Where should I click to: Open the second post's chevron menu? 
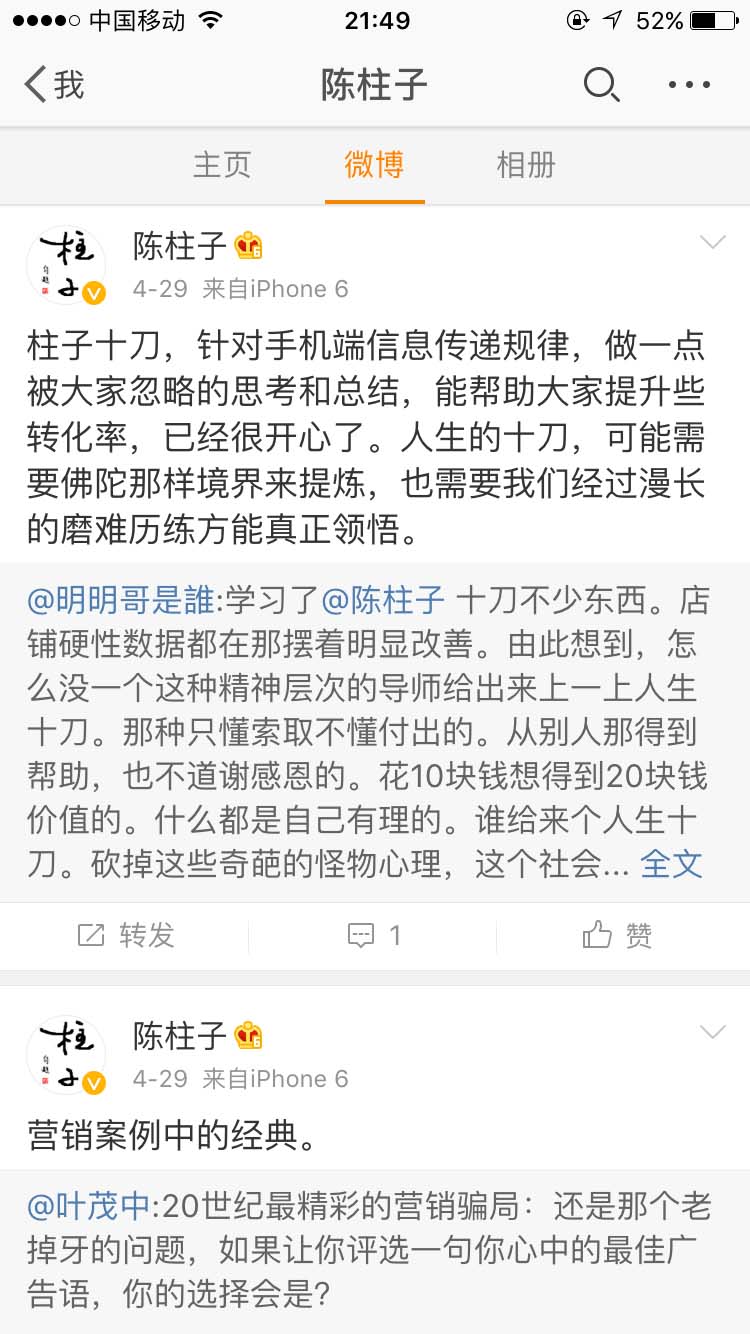coord(712,1031)
